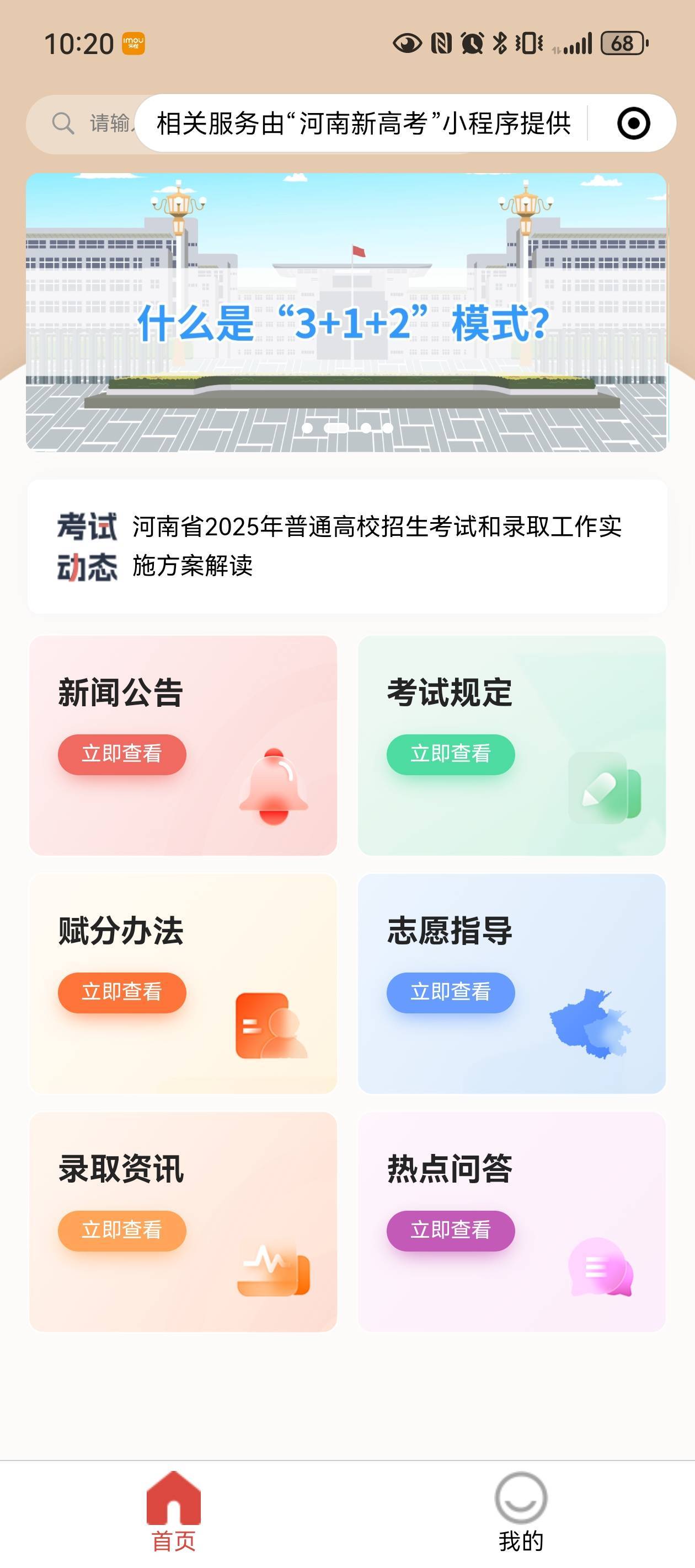Open 赋分办法 section
Viewport: 695px width, 1568px height.
tap(183, 984)
